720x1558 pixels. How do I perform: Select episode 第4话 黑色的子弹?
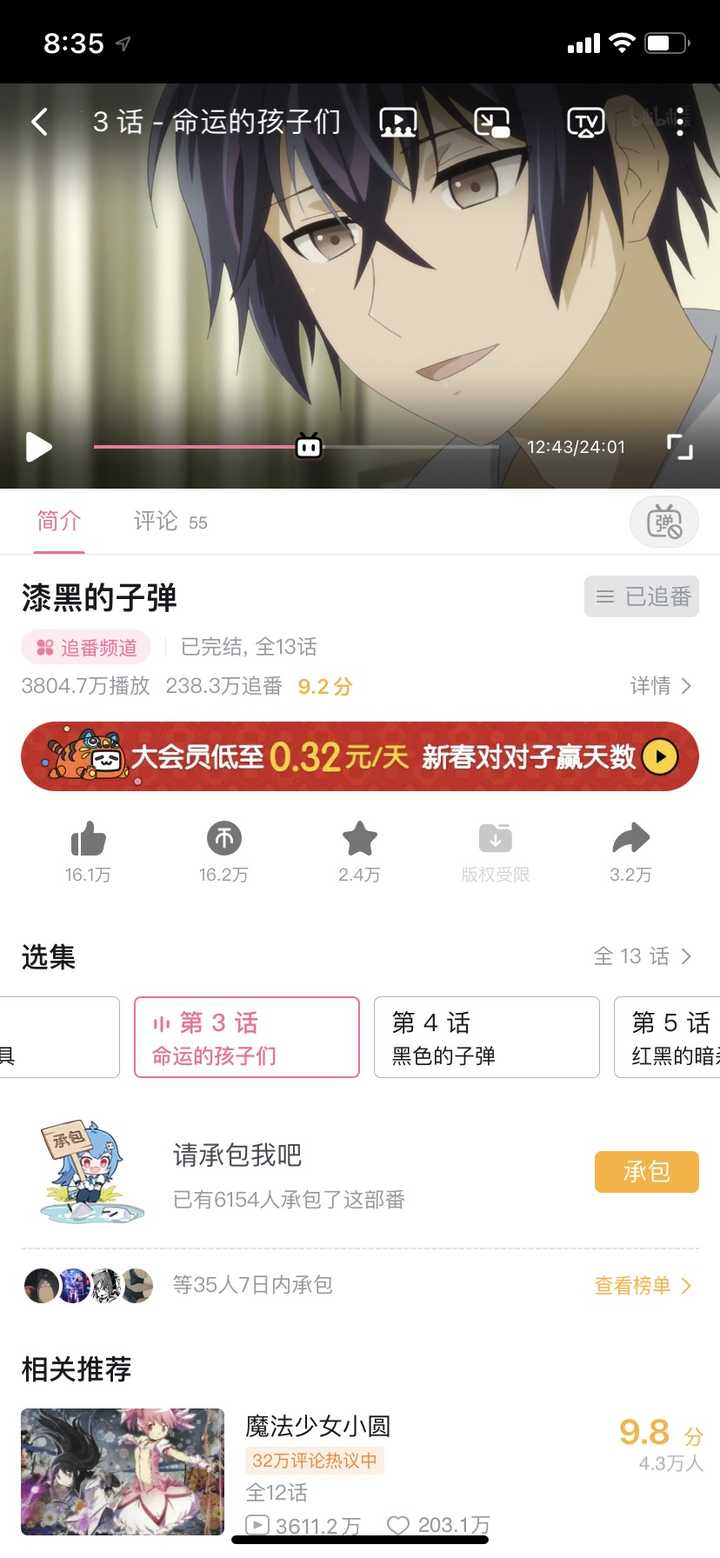(x=487, y=1037)
